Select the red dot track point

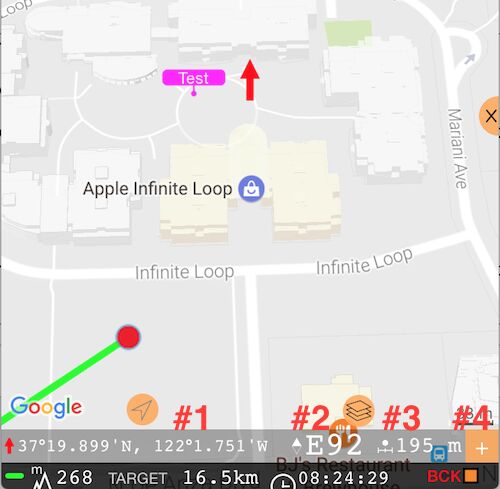128,337
